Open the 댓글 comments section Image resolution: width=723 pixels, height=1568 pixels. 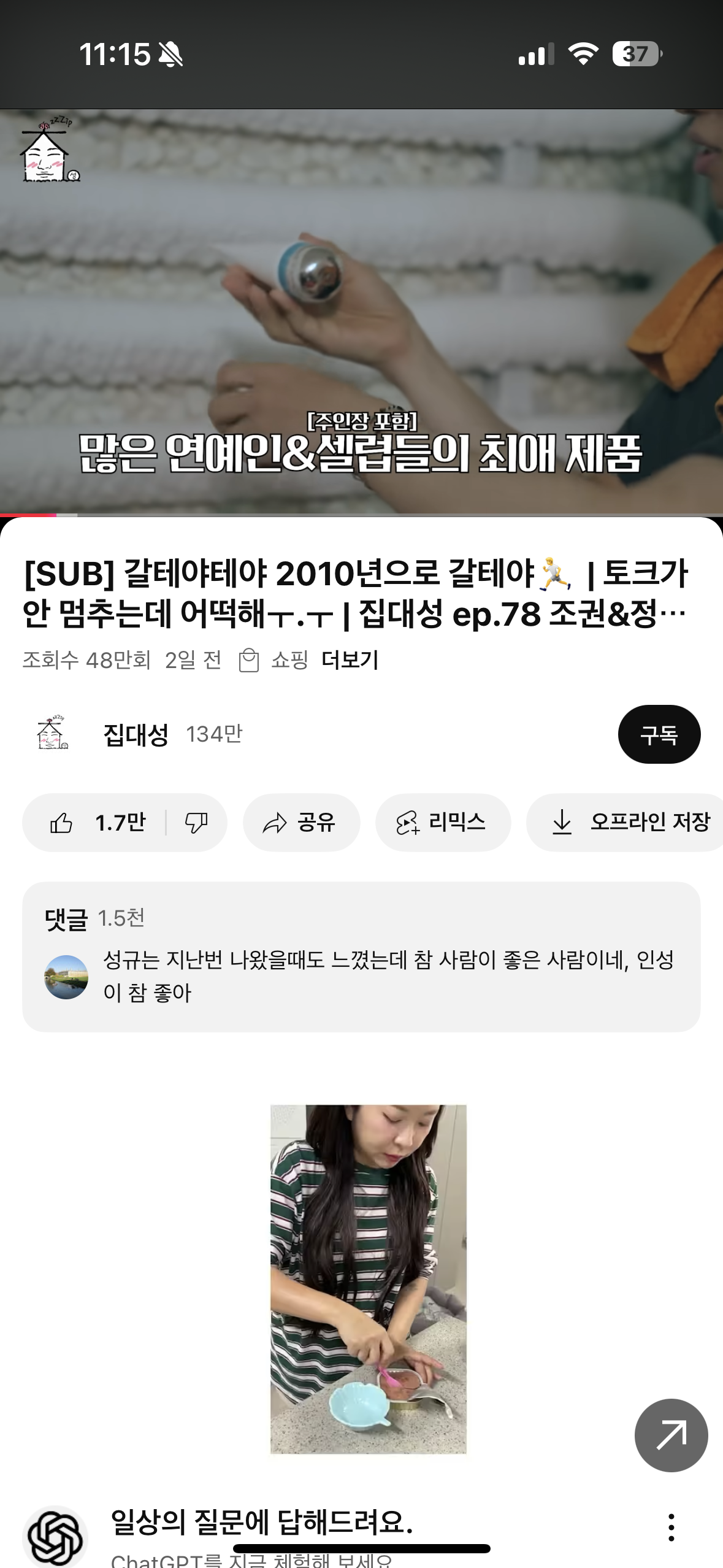tap(361, 957)
